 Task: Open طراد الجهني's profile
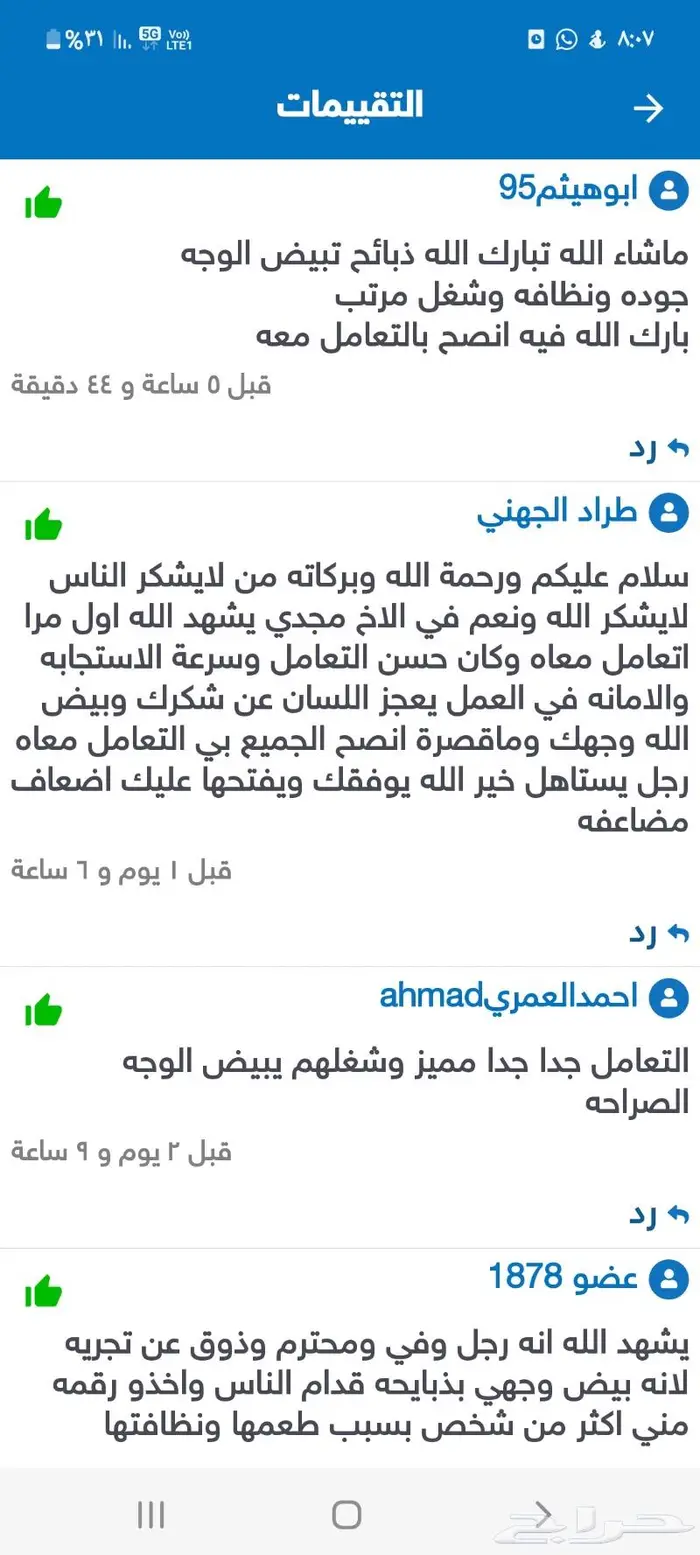[557, 513]
